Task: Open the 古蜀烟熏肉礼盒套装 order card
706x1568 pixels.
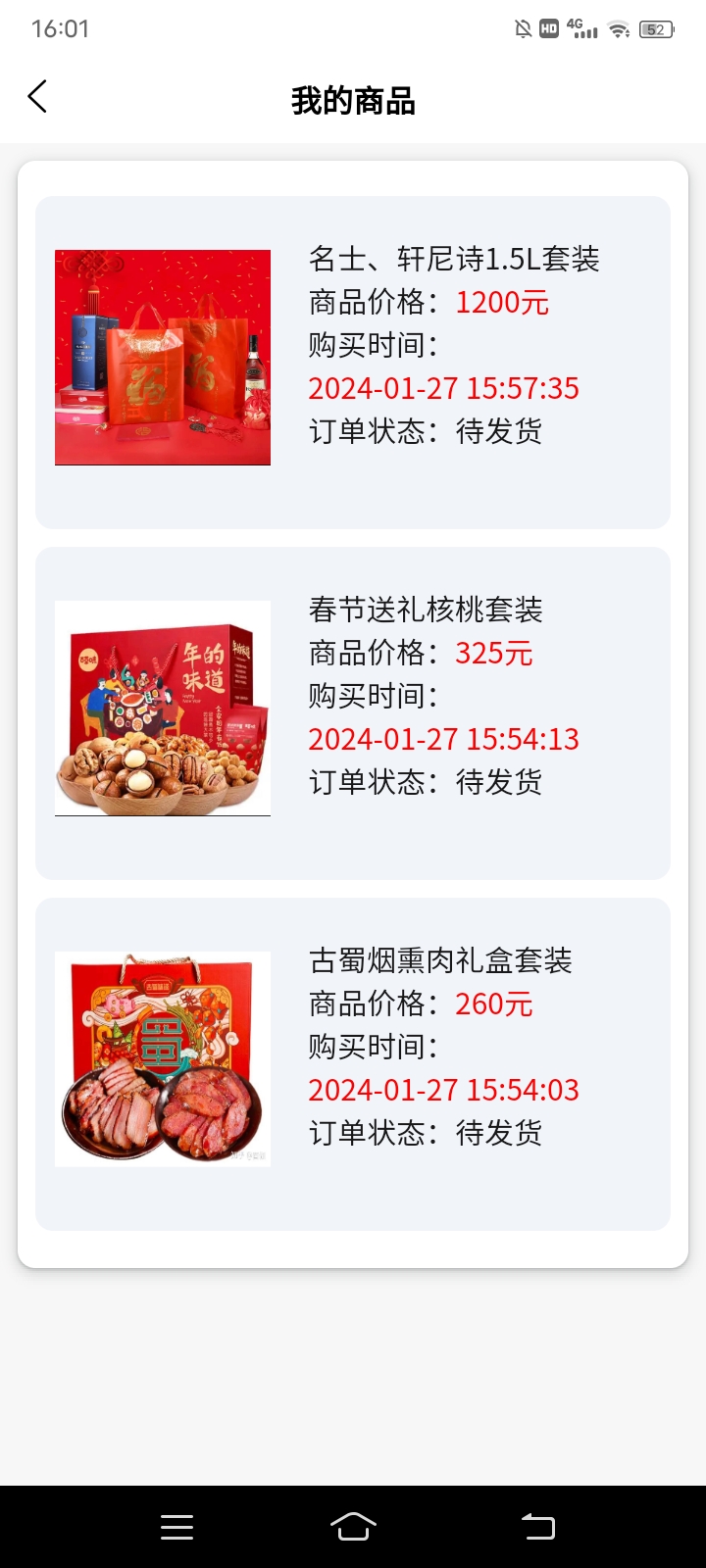Action: 353,1064
